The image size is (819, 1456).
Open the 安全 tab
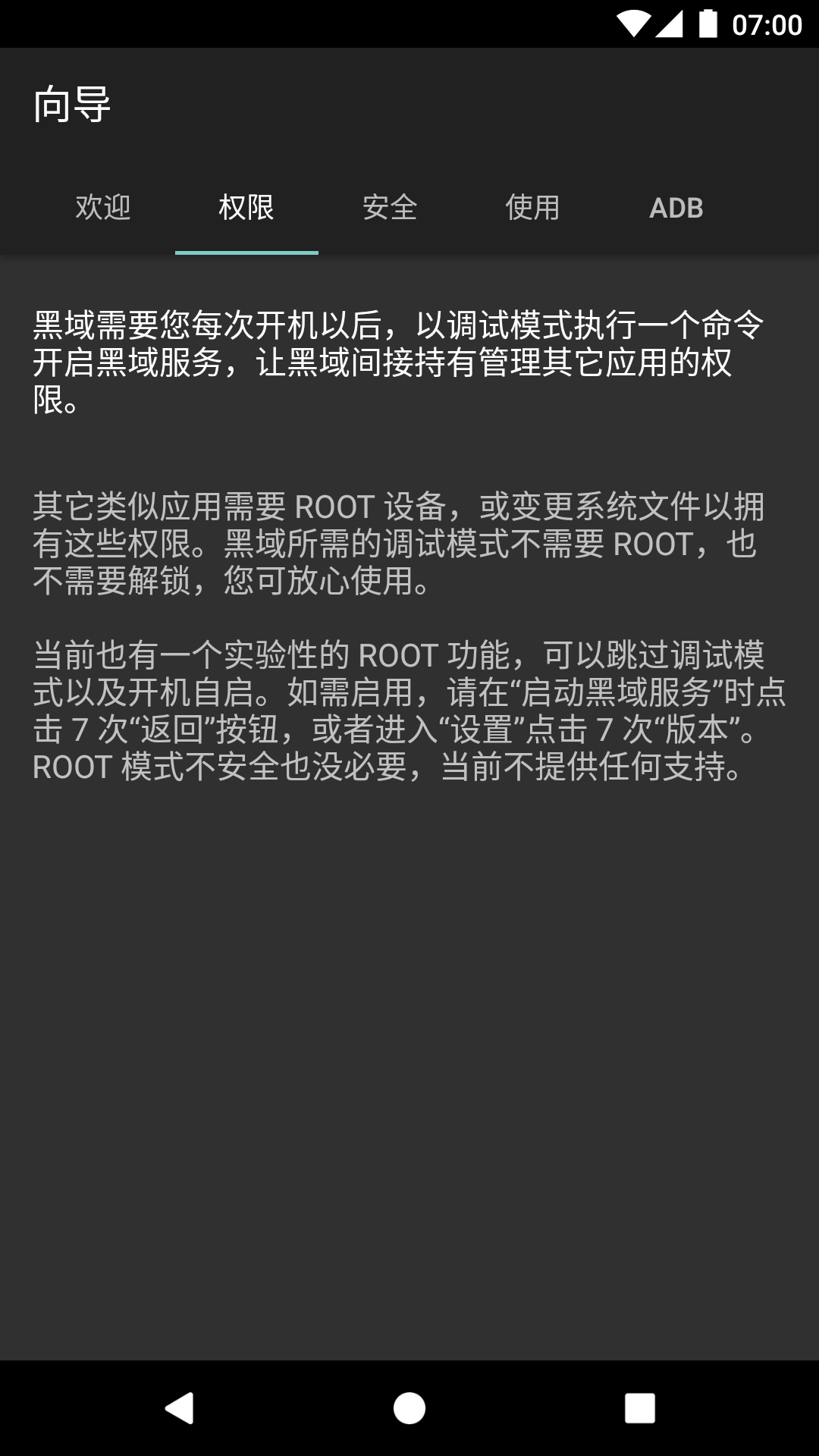point(390,207)
